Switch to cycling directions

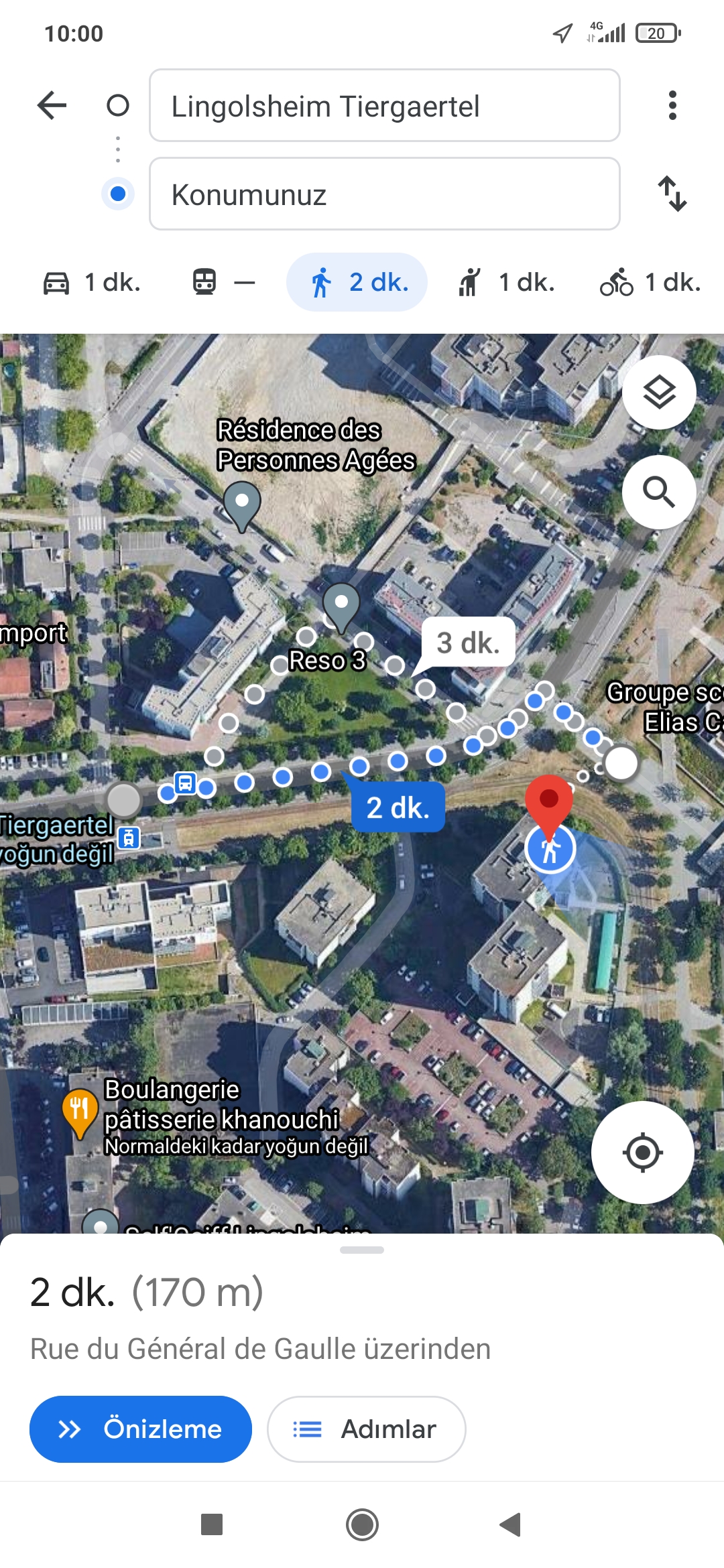pos(650,283)
